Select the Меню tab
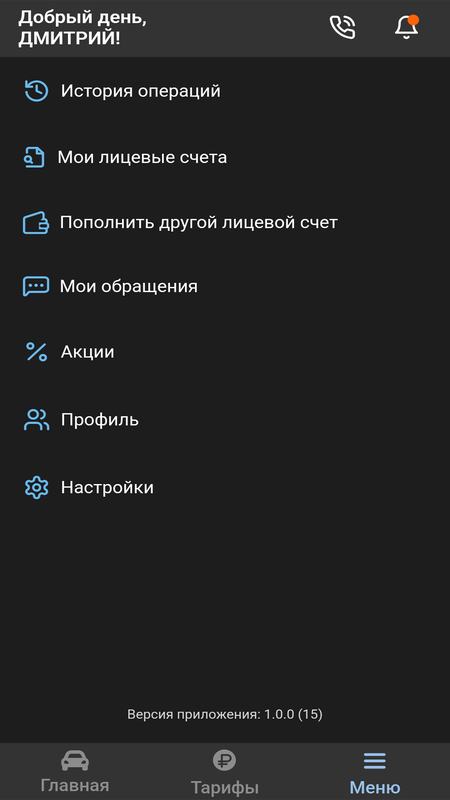Image resolution: width=450 pixels, height=800 pixels. pos(375,771)
